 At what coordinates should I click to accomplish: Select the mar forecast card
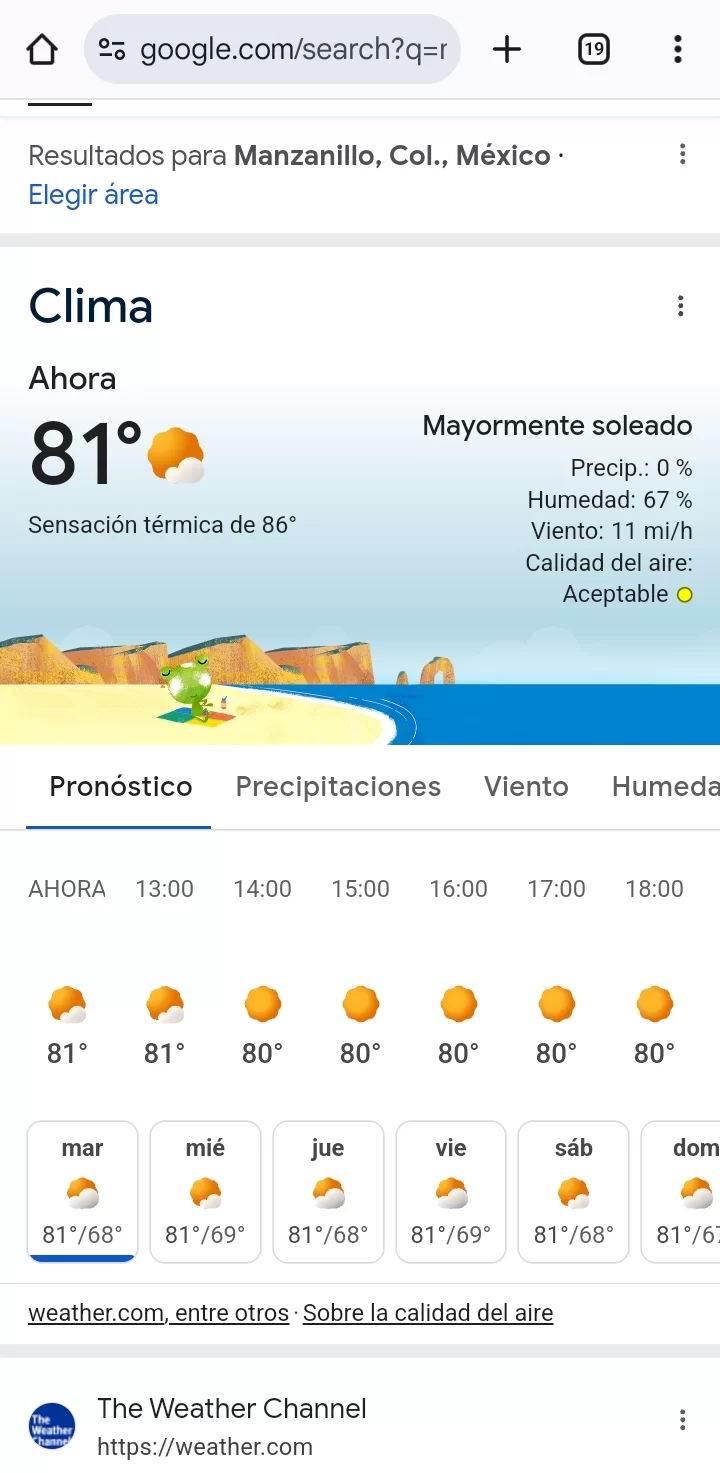[x=82, y=1191]
